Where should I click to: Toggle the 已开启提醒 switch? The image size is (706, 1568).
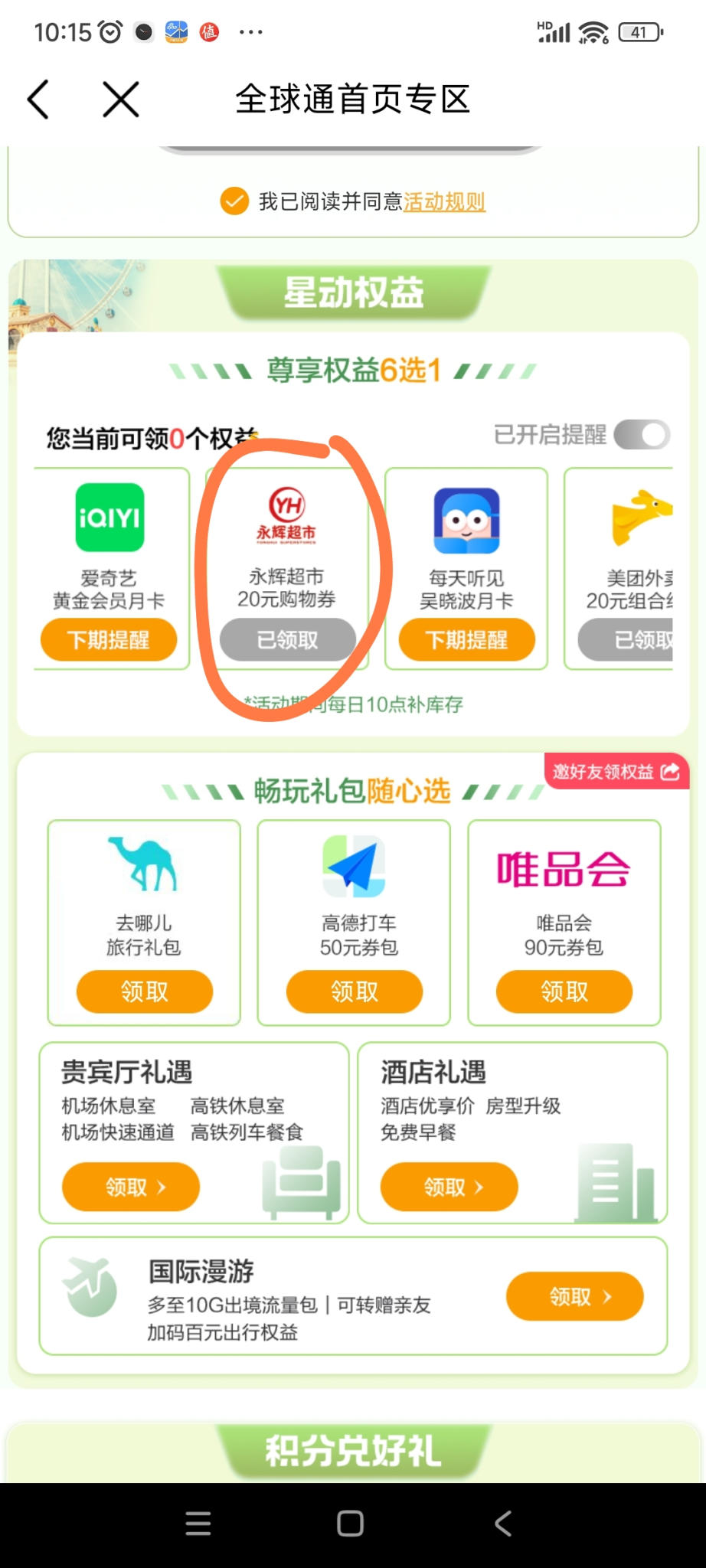642,435
